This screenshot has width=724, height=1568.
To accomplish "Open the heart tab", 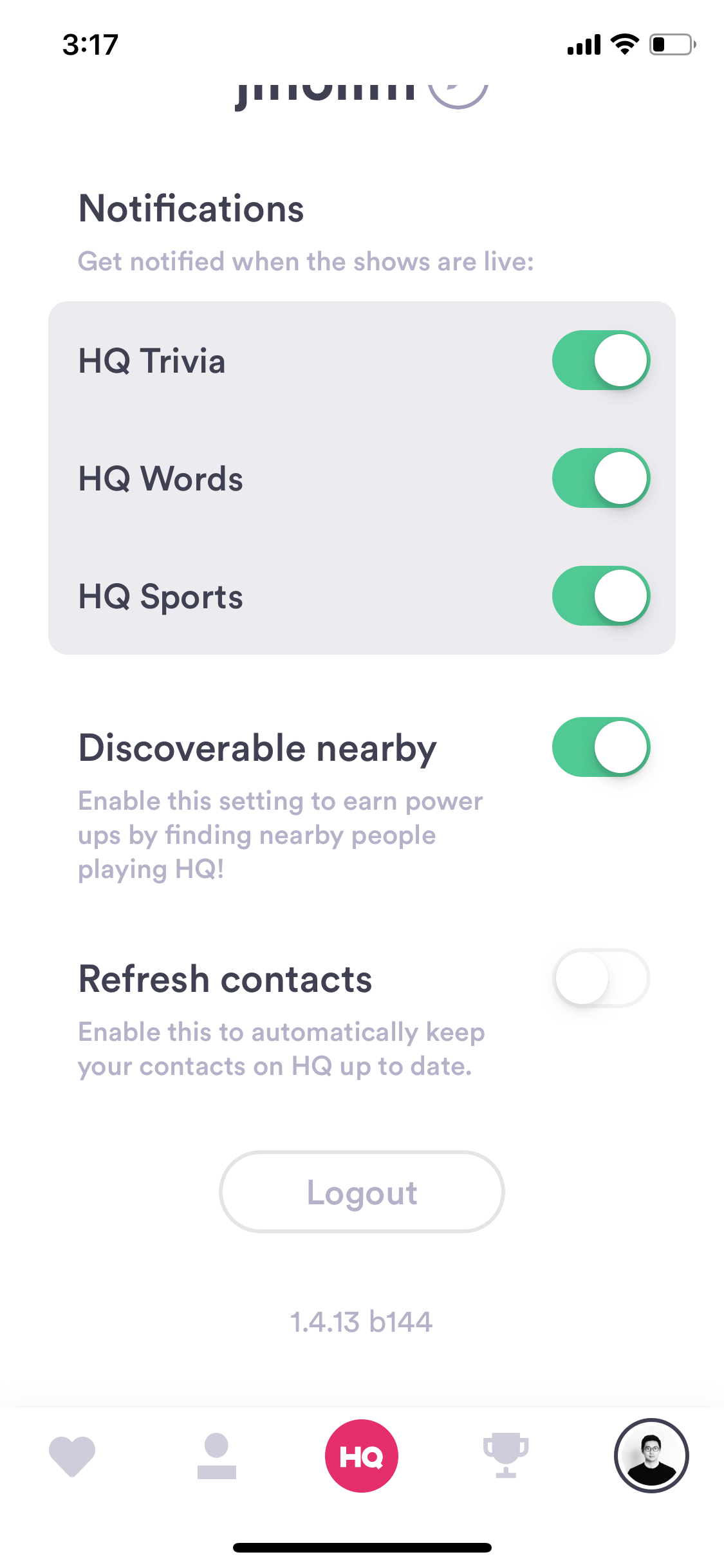I will coord(72,1456).
